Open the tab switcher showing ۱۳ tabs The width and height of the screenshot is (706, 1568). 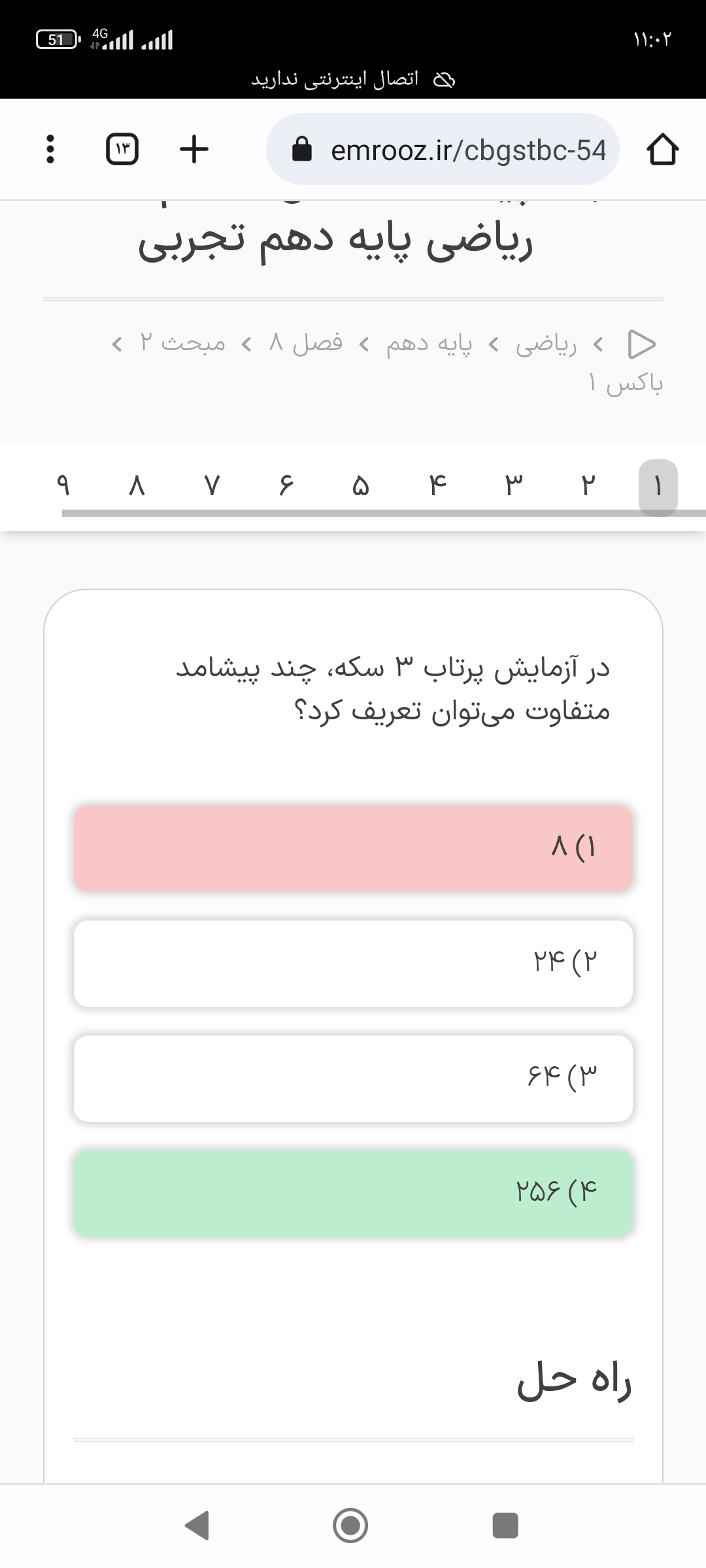click(x=122, y=150)
